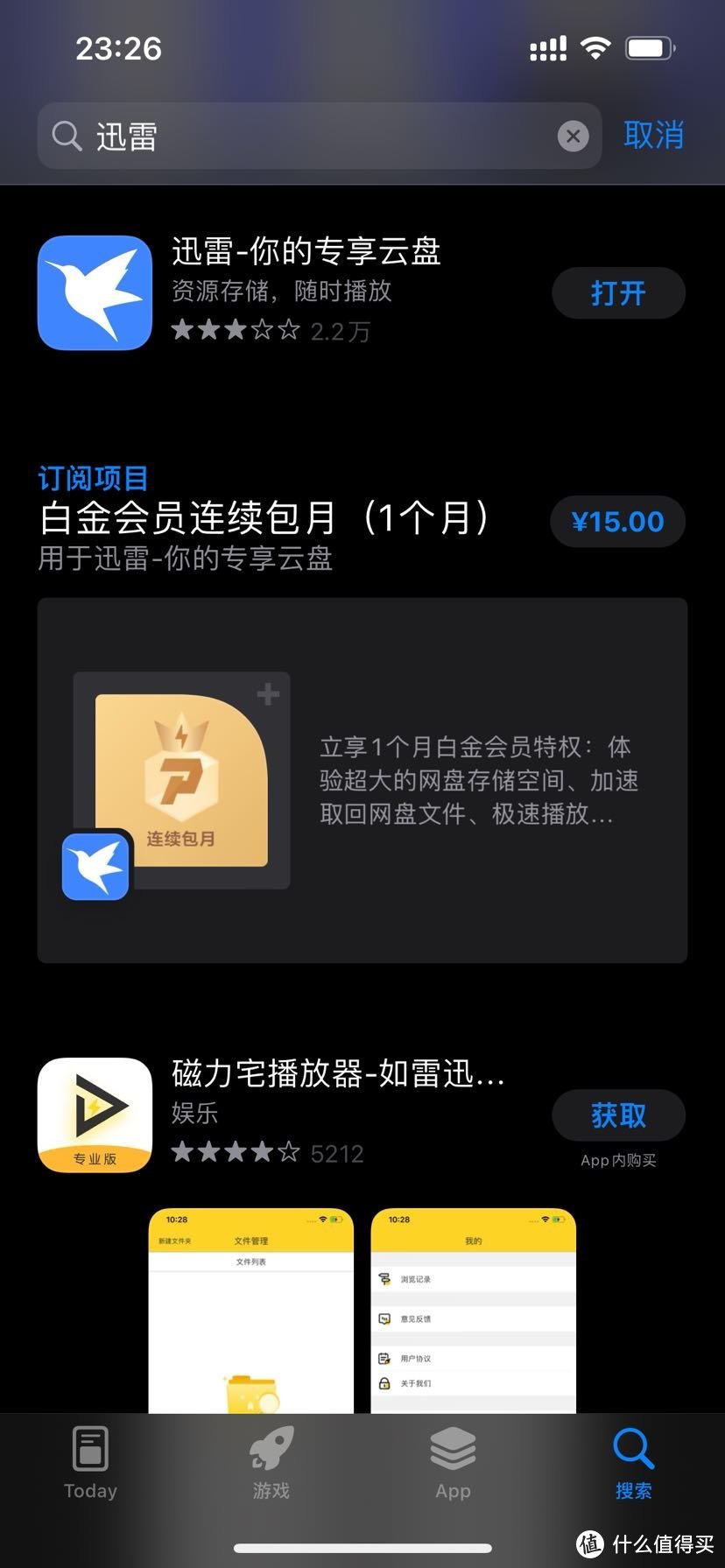Get the 磁力宅播放器 app via 获取

click(x=618, y=1115)
